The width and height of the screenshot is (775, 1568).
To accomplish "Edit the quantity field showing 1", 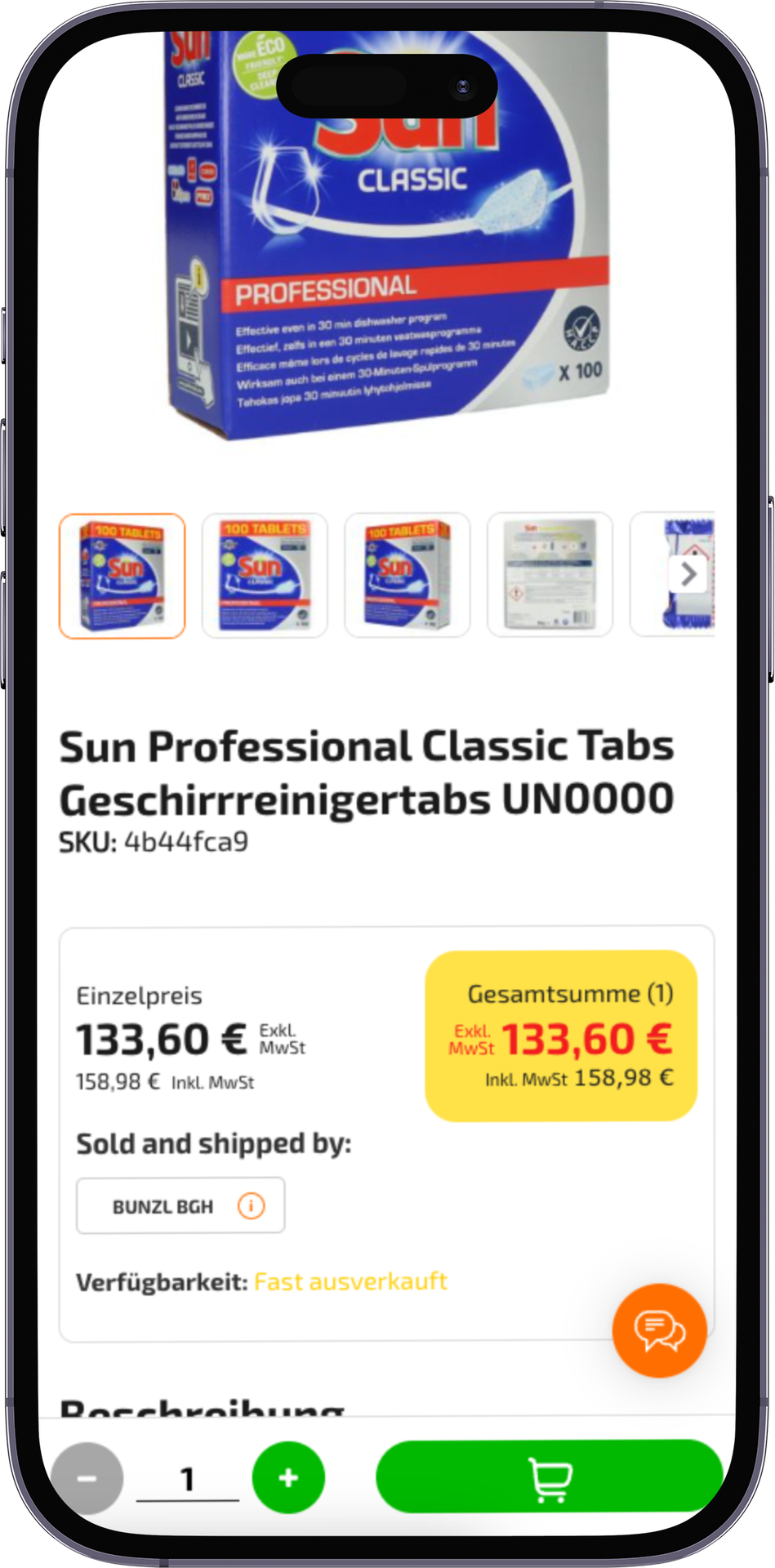I will tap(188, 1479).
